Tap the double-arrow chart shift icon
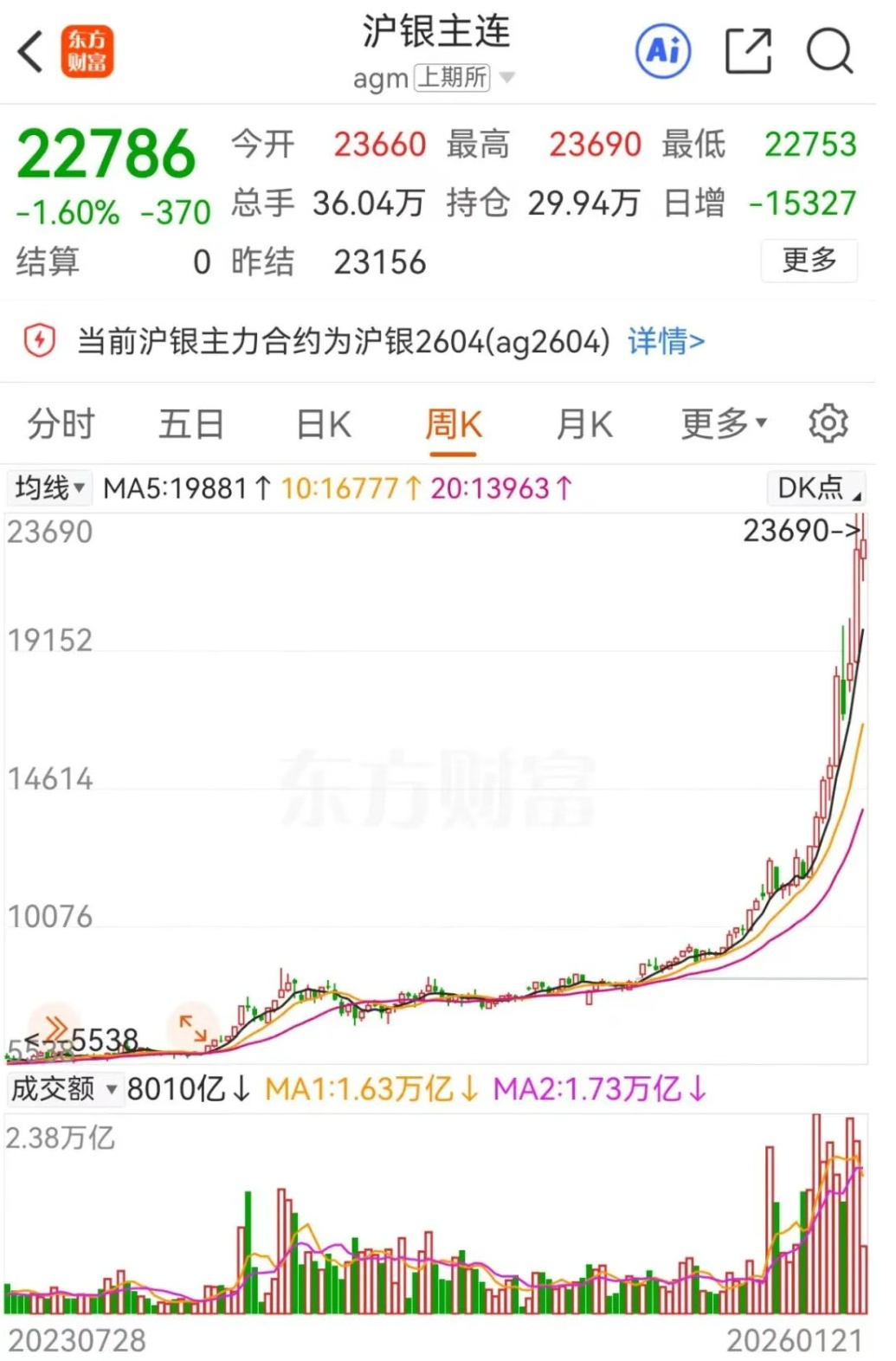Viewport: 896px width, 1361px height. point(55,1028)
